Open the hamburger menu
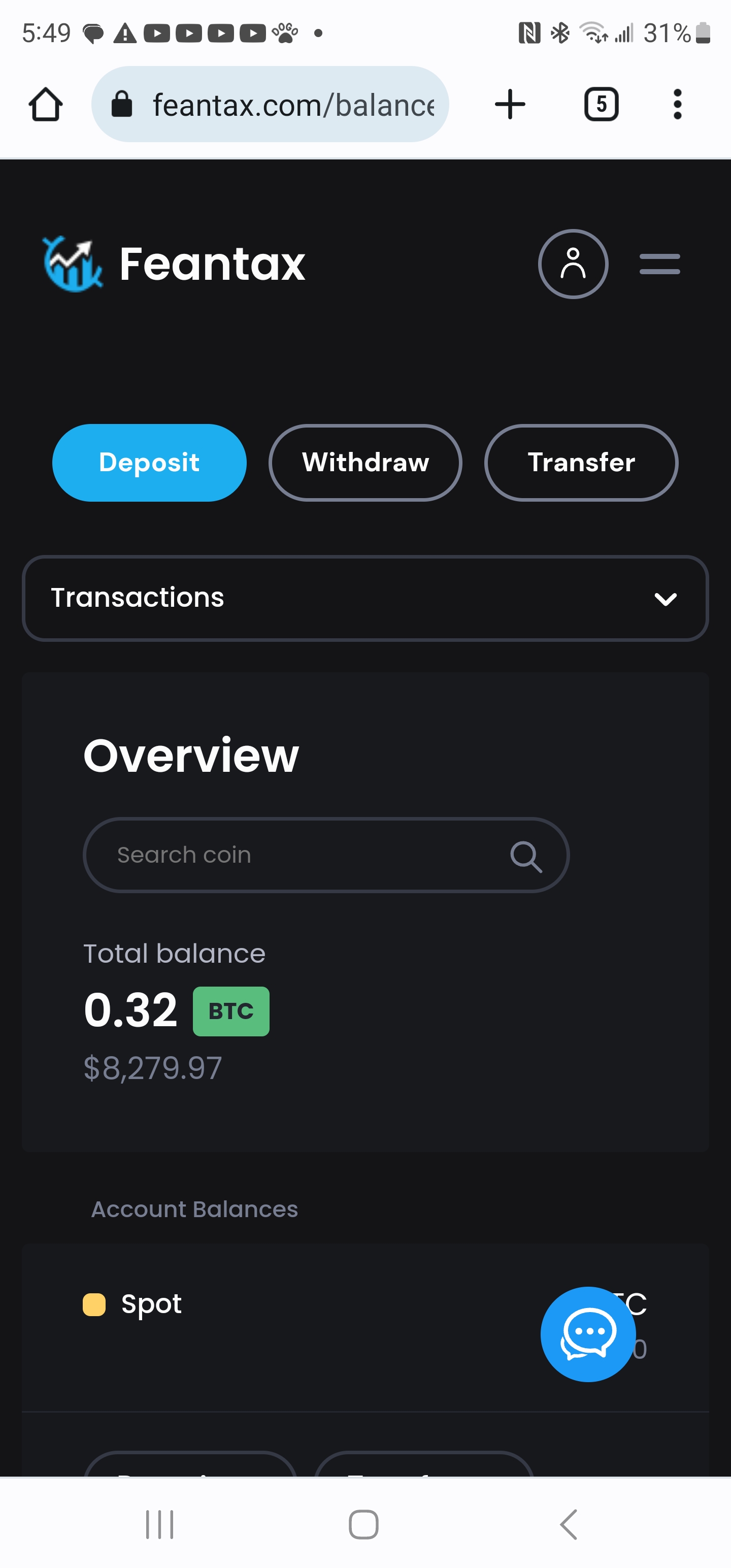The image size is (731, 1568). pos(659,264)
